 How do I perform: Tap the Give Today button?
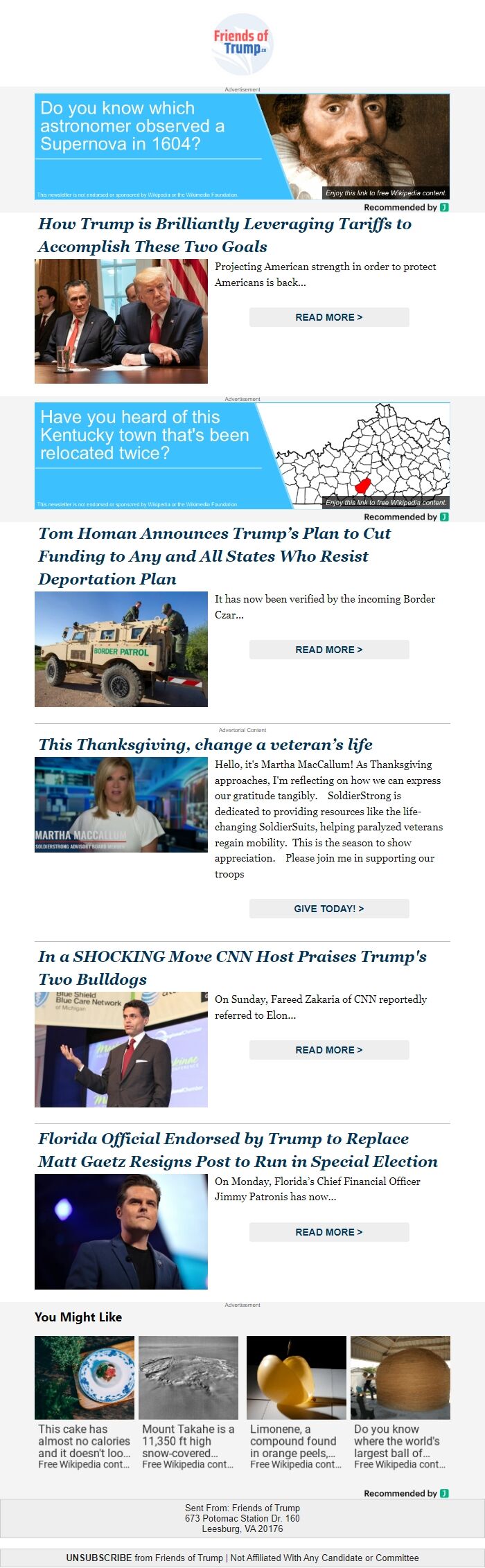click(328, 909)
